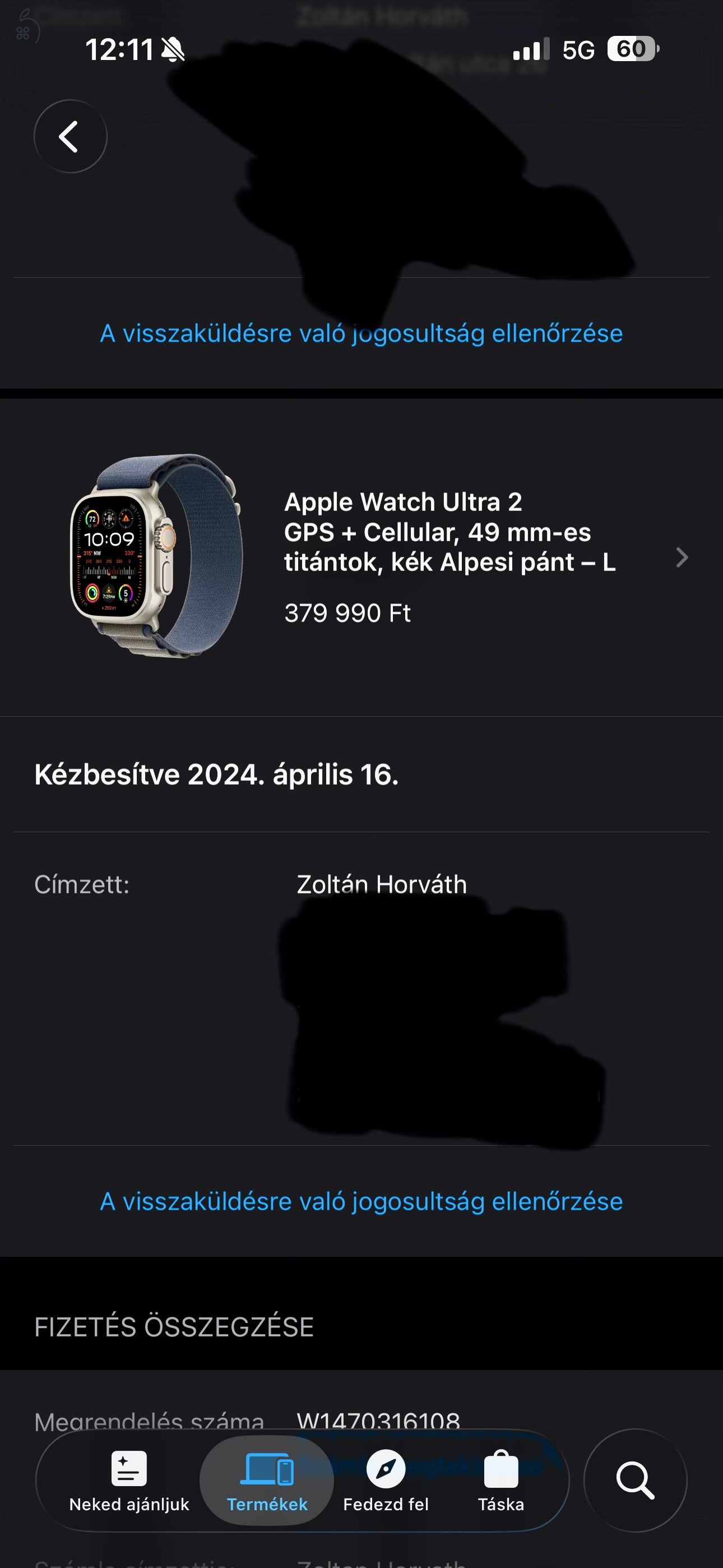The width and height of the screenshot is (723, 1568).
Task: Open the top return eligibility check link
Action: coord(361,333)
